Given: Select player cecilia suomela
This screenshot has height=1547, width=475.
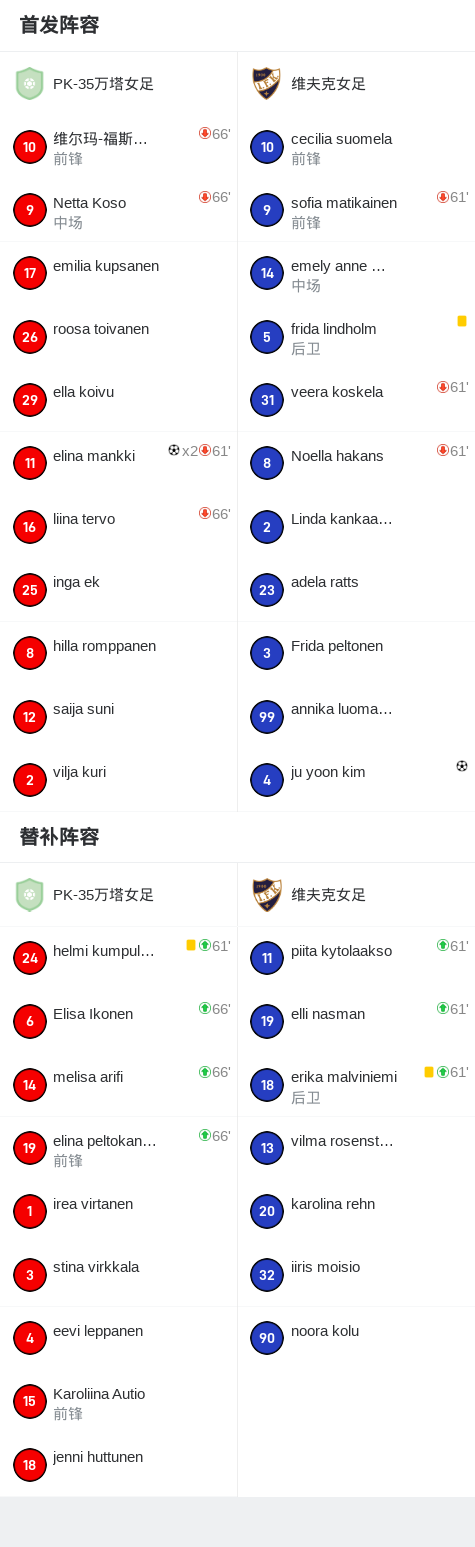Looking at the screenshot, I should pos(356,147).
